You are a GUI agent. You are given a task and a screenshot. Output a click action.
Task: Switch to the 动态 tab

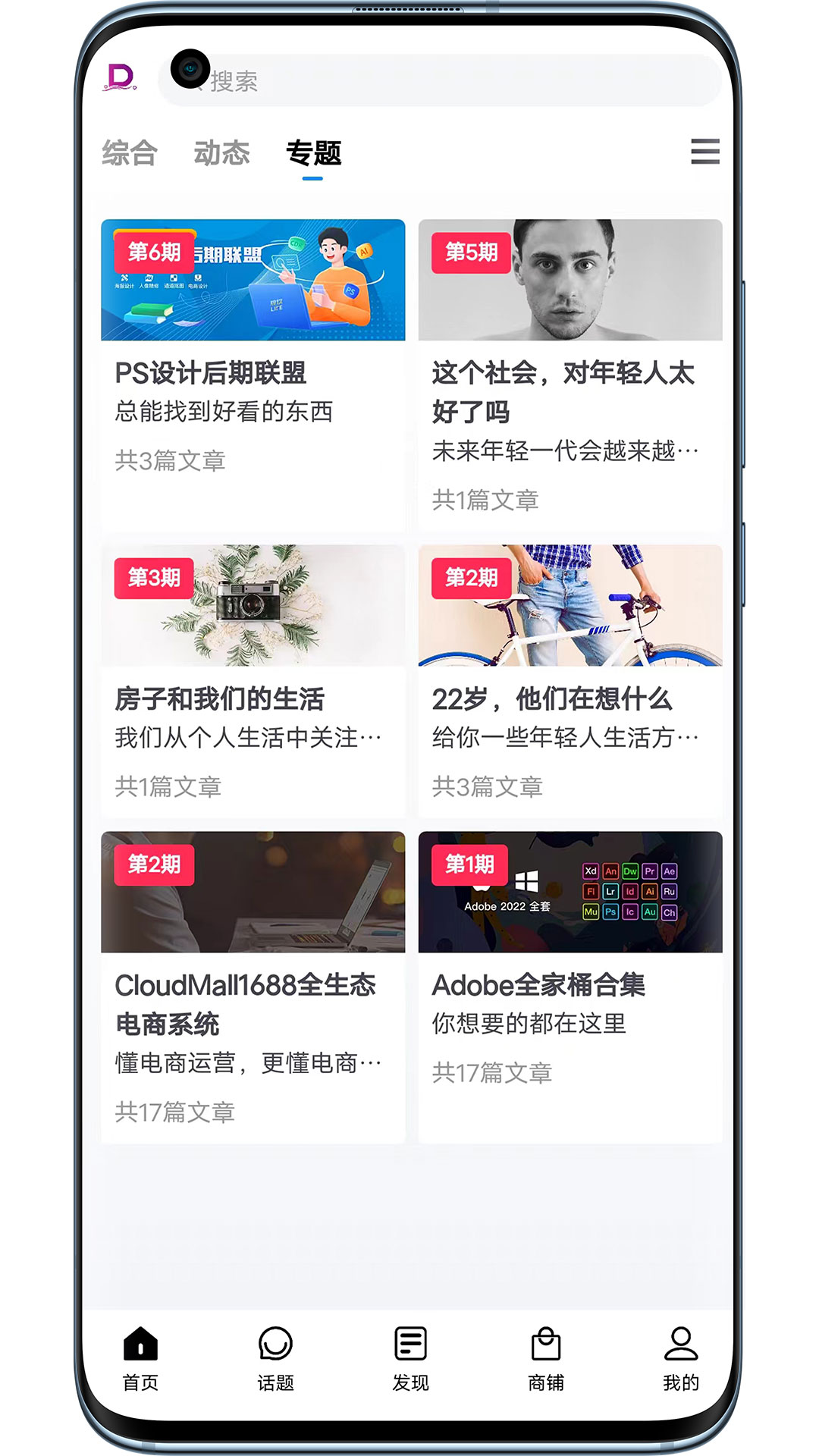221,153
